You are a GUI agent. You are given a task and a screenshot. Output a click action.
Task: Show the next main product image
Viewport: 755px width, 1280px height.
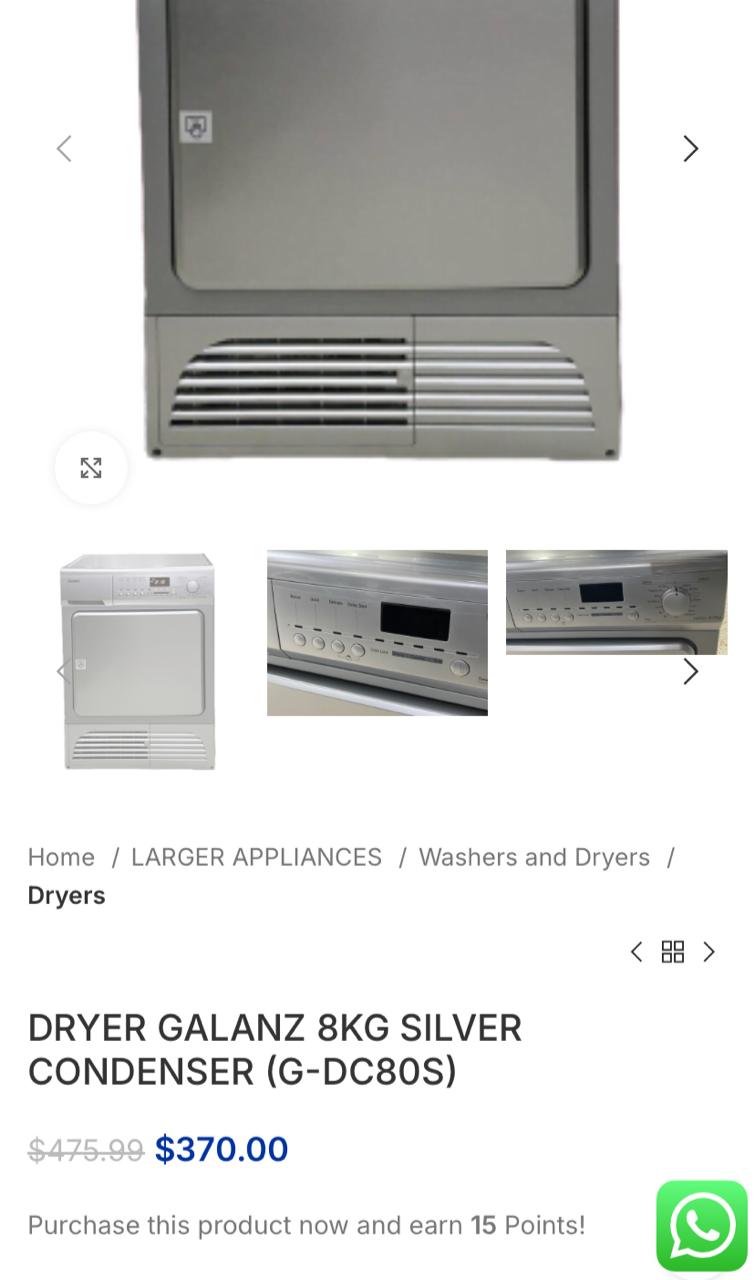(690, 149)
